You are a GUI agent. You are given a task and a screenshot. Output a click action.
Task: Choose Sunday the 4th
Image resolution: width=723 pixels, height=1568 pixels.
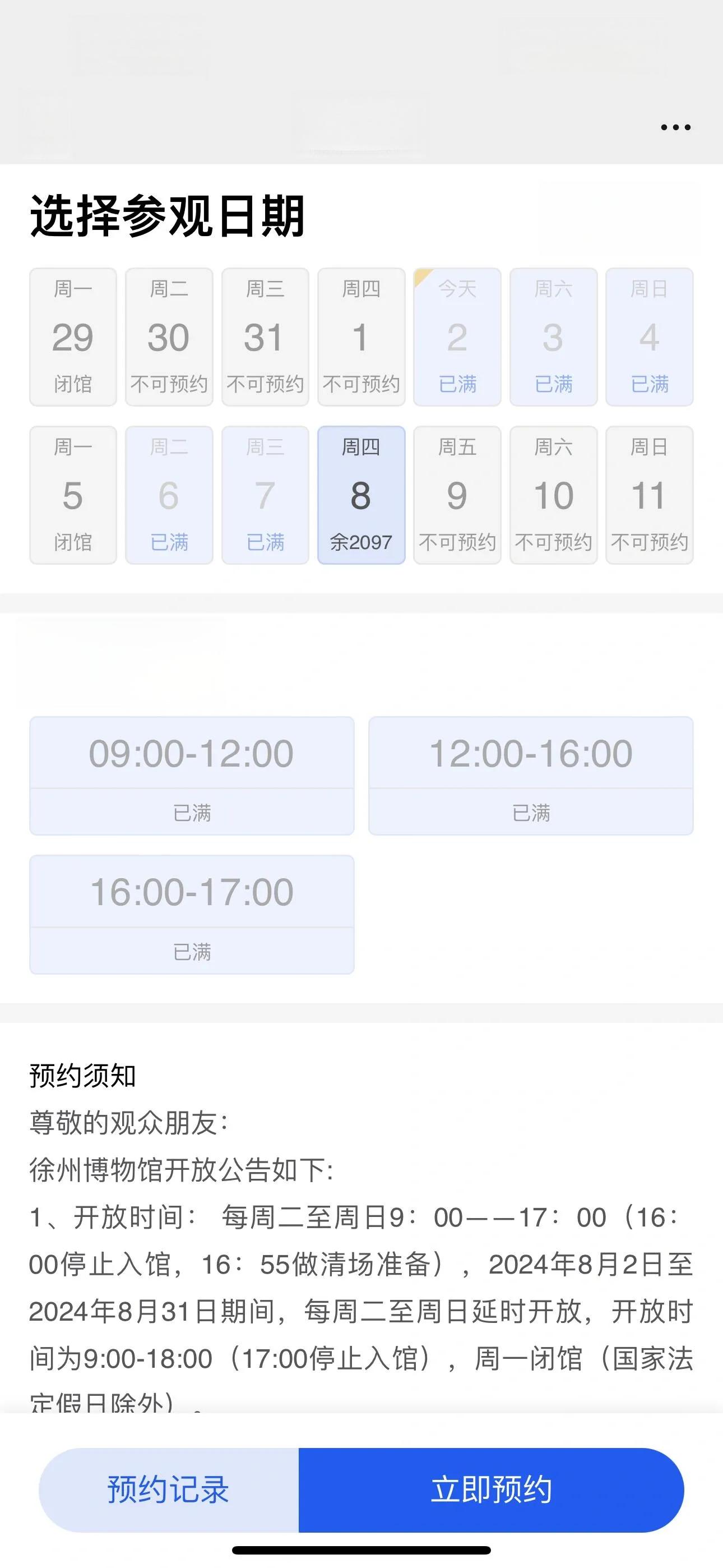tap(650, 336)
